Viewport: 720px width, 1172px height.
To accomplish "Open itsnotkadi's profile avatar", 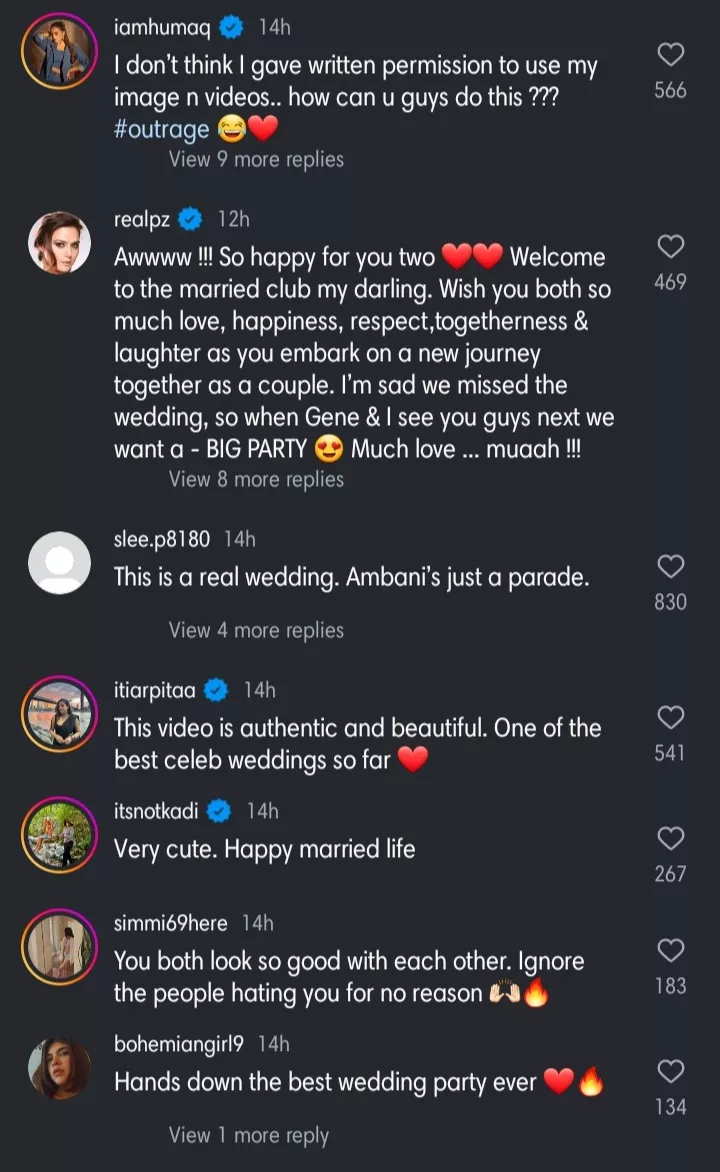I will [x=58, y=837].
